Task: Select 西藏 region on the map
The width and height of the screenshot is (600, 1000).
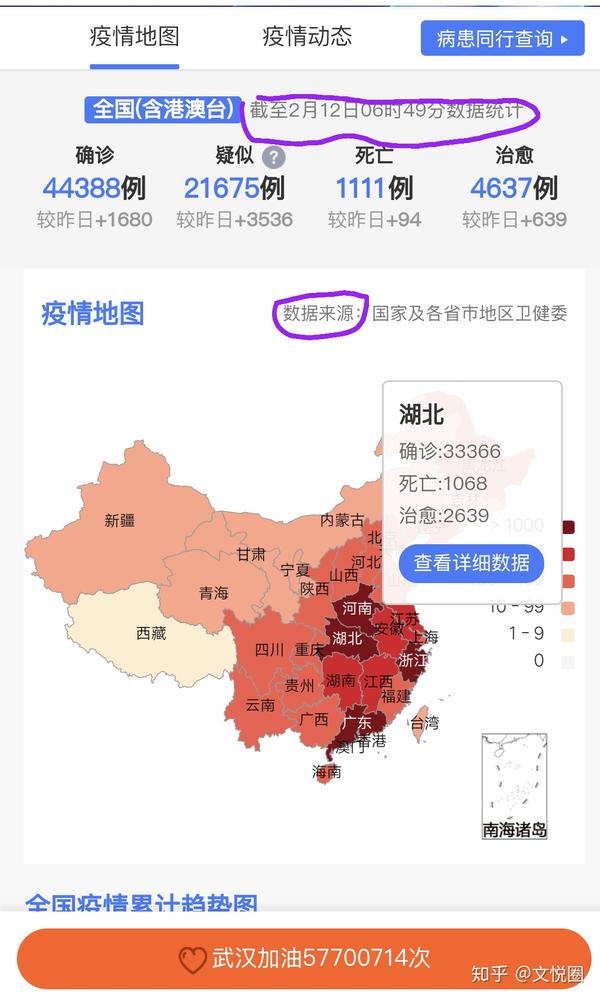Action: coord(150,633)
